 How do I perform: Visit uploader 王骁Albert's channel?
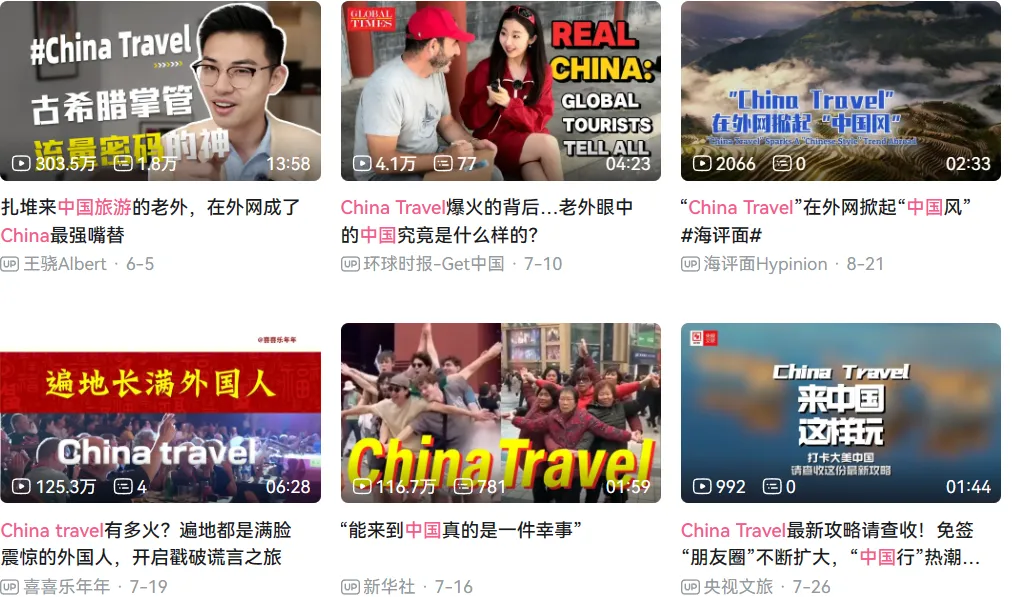pyautogui.click(x=65, y=264)
